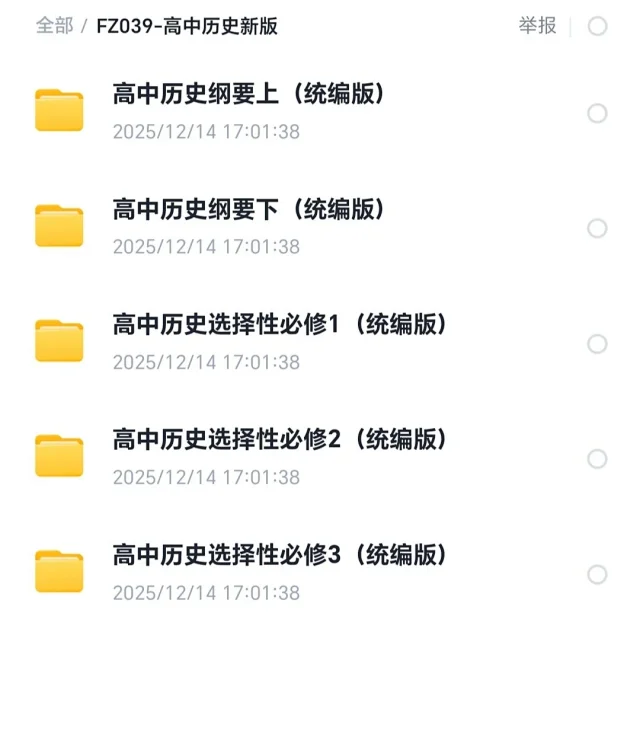This screenshot has width=640, height=750.
Task: Select all items with the top circle
Action: click(598, 26)
